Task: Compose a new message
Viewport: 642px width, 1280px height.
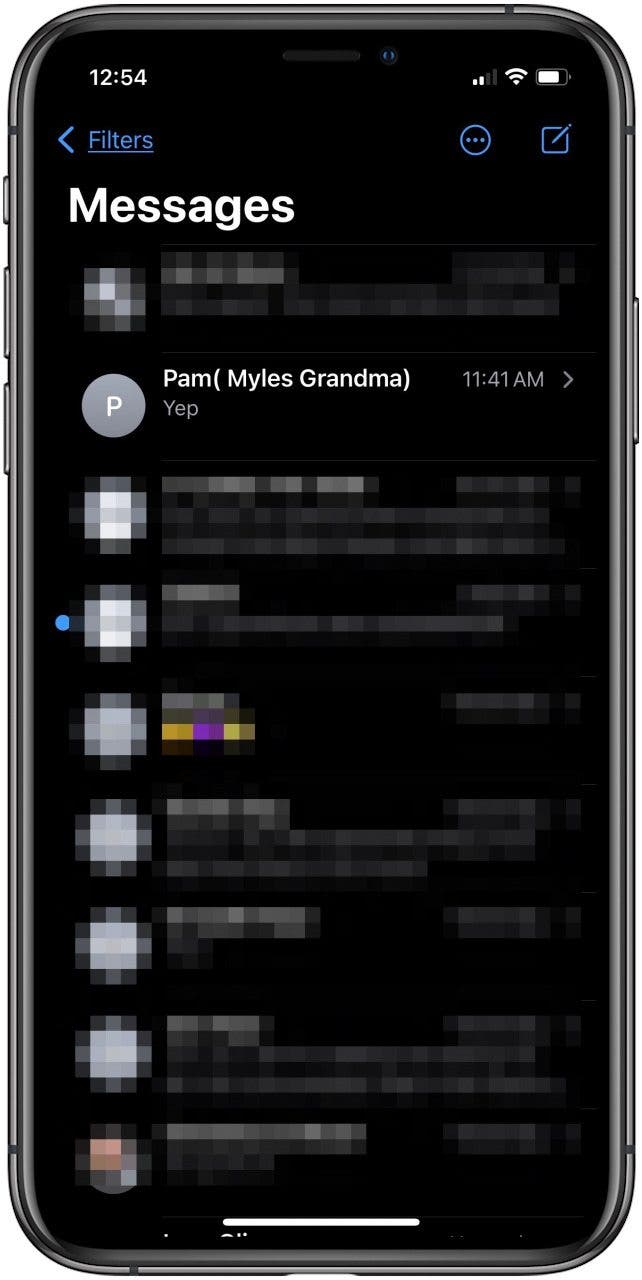Action: pos(555,139)
